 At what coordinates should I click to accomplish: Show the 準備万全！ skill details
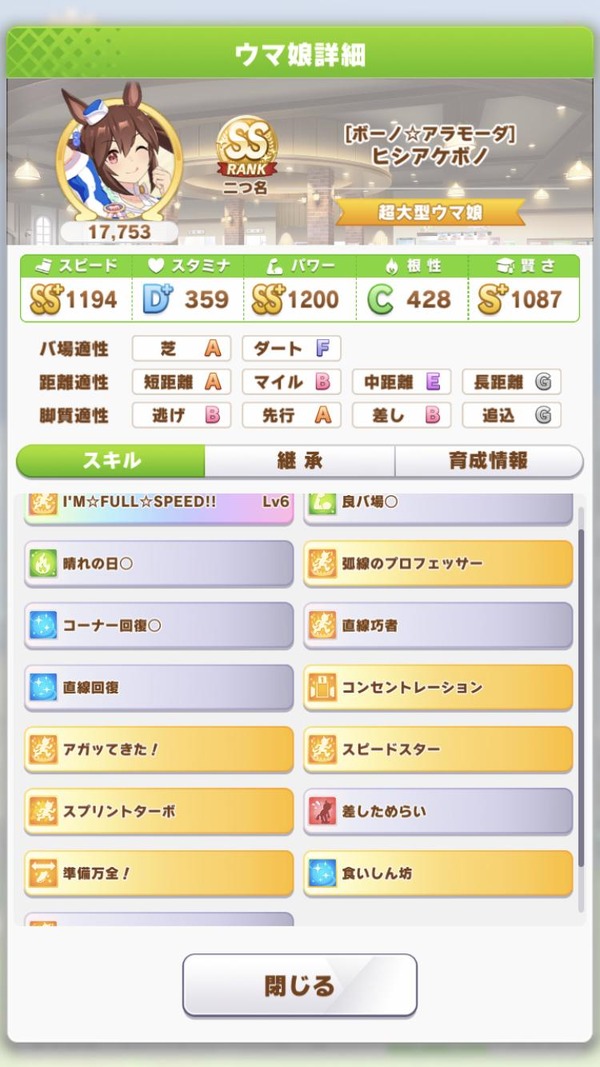click(159, 873)
